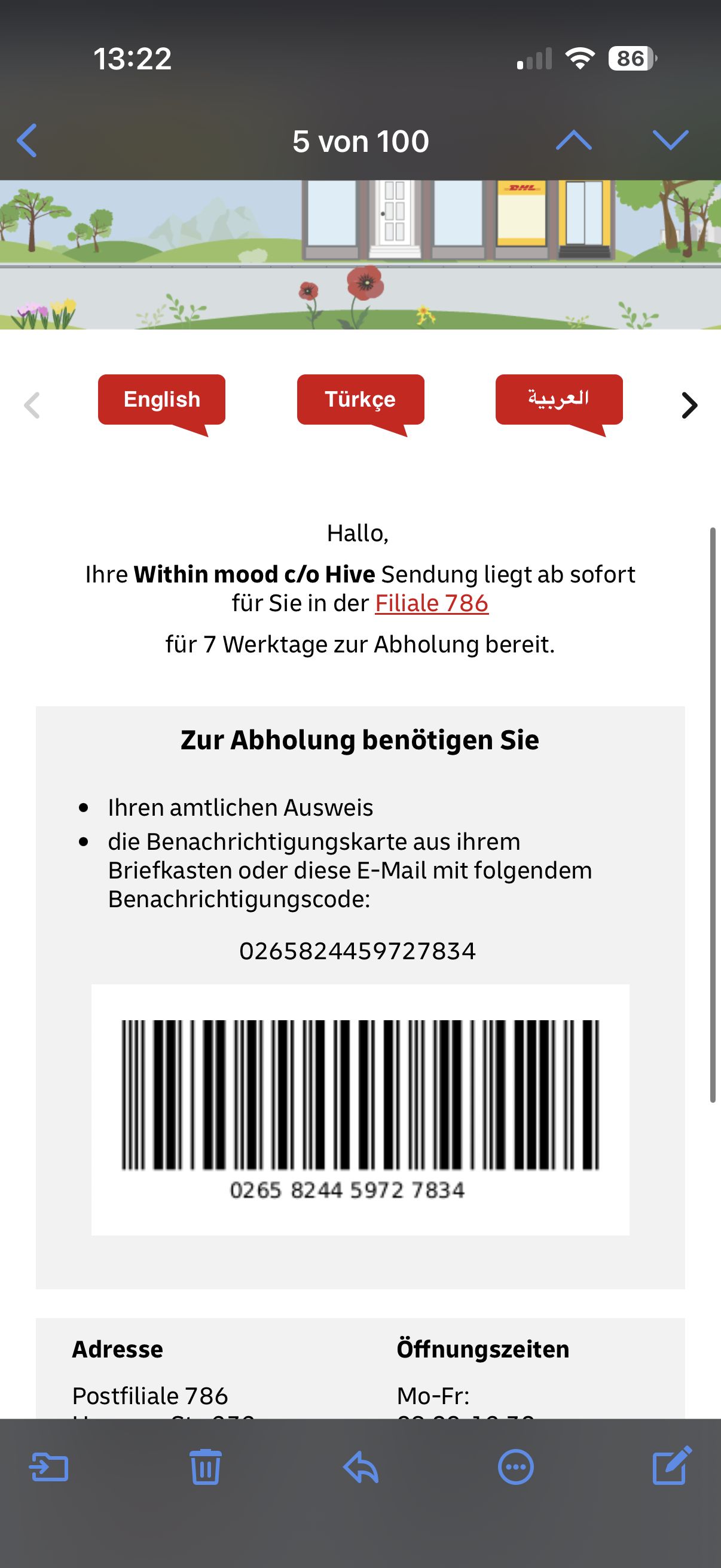Screen dimensions: 721x1568
Task: Show earlier languages with the left chevron
Action: point(32,405)
